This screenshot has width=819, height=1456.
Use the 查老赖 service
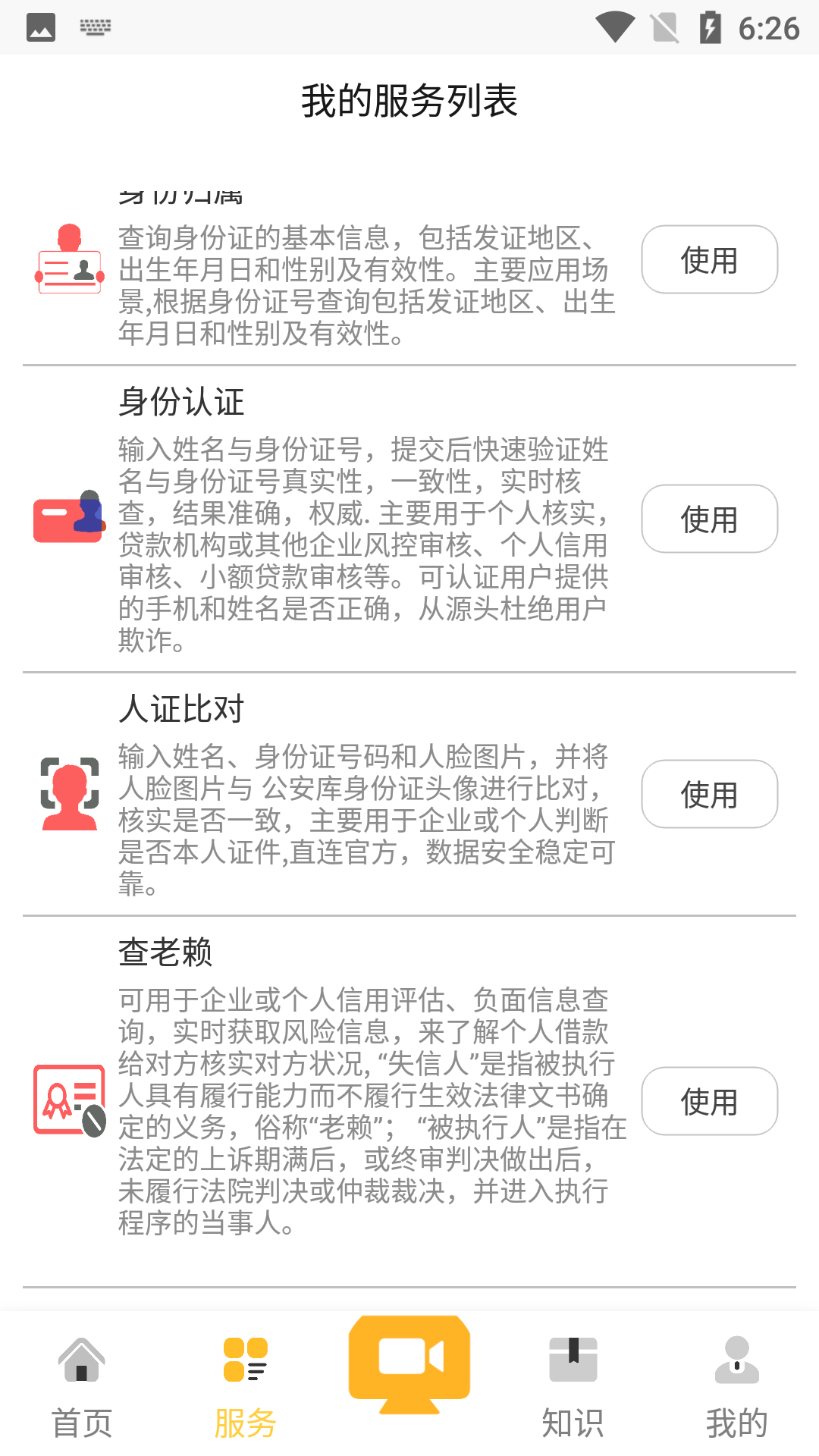(x=709, y=1101)
